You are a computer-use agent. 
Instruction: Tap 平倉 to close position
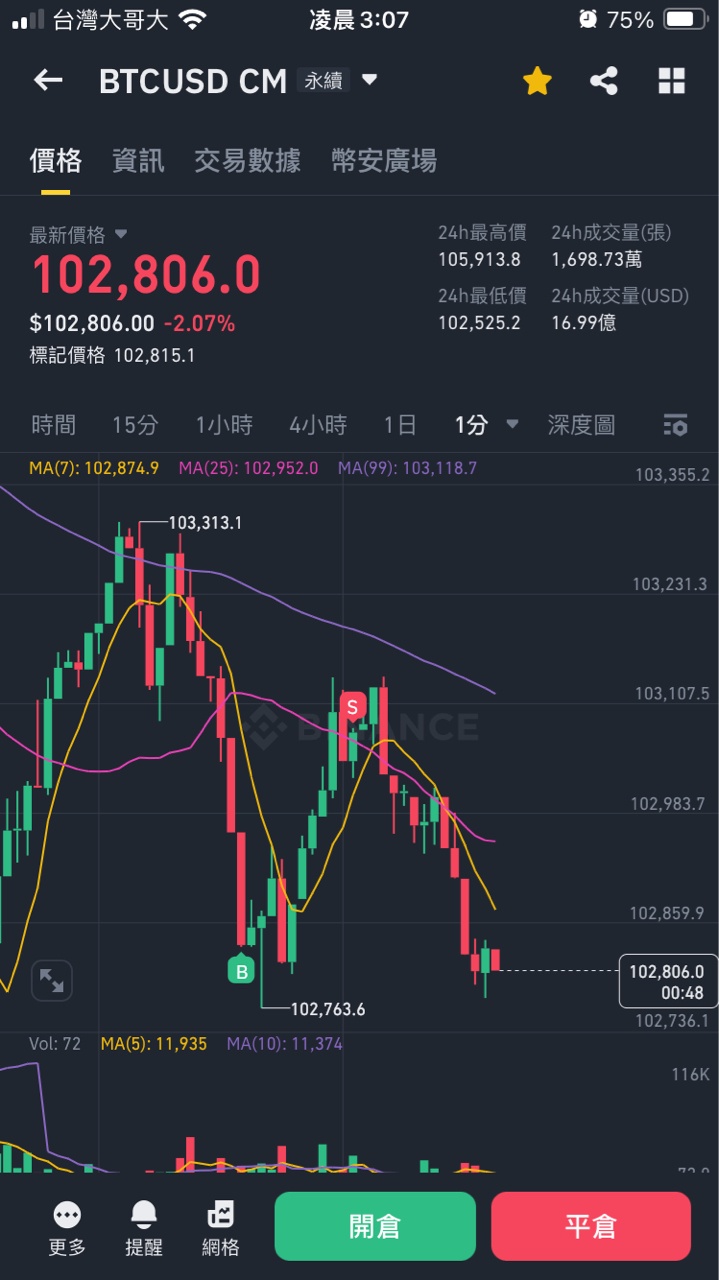pos(591,1226)
